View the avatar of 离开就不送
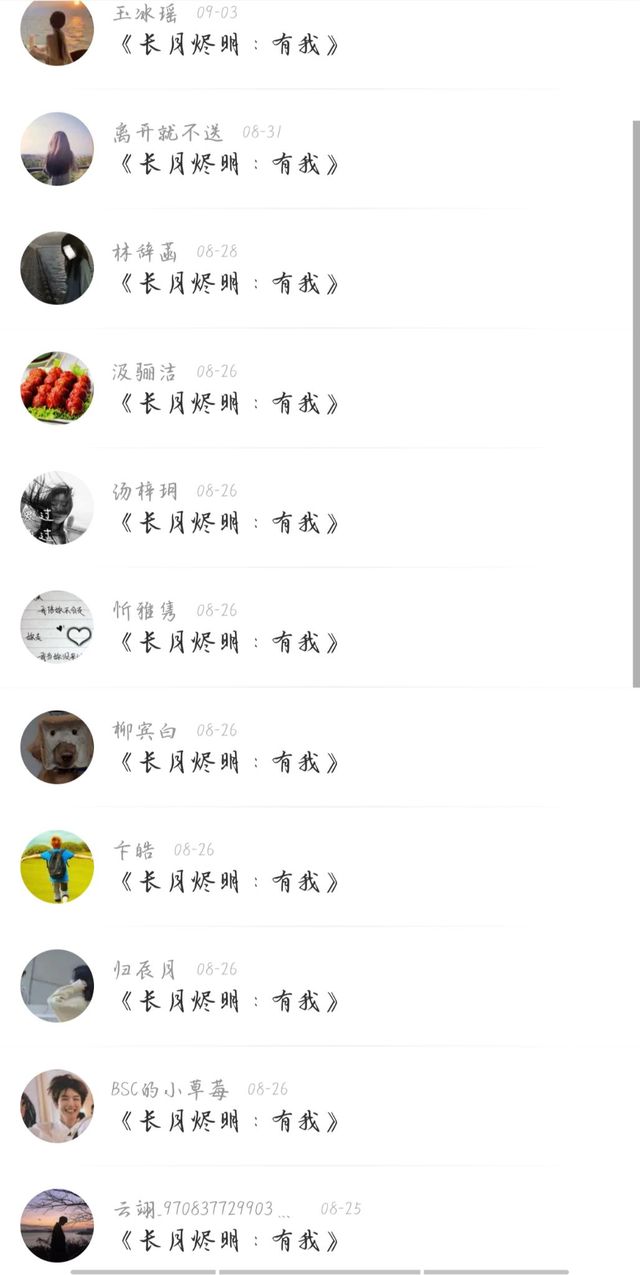 (57, 149)
